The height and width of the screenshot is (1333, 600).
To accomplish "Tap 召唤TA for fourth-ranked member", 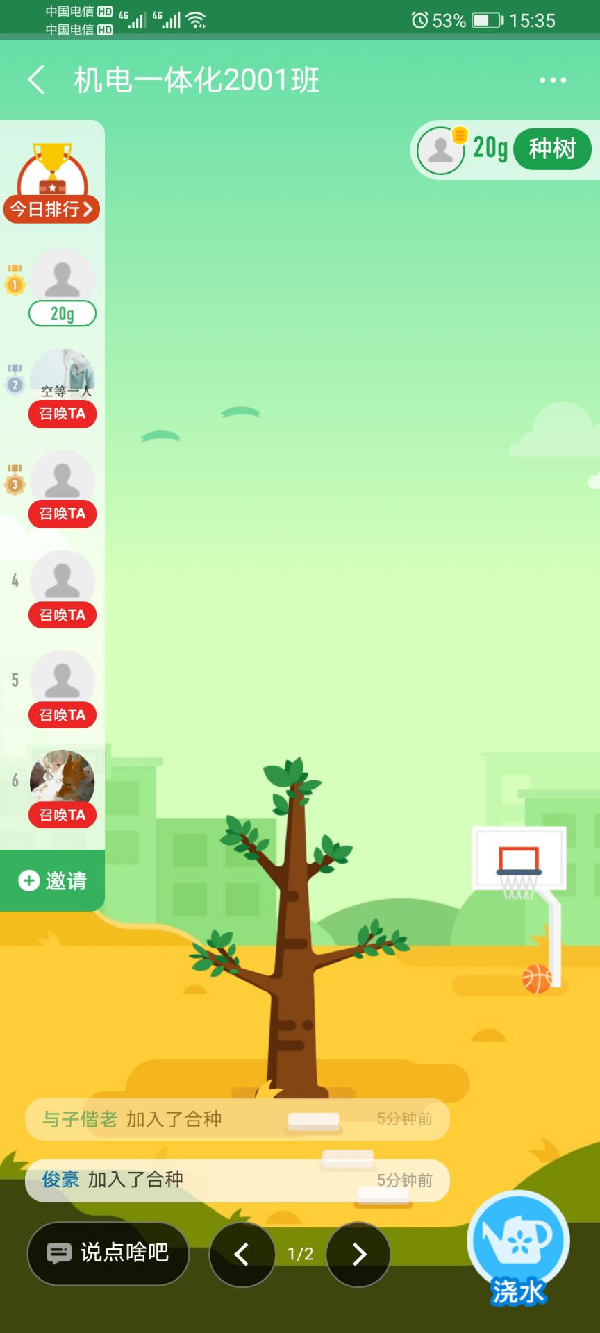I will 62,615.
